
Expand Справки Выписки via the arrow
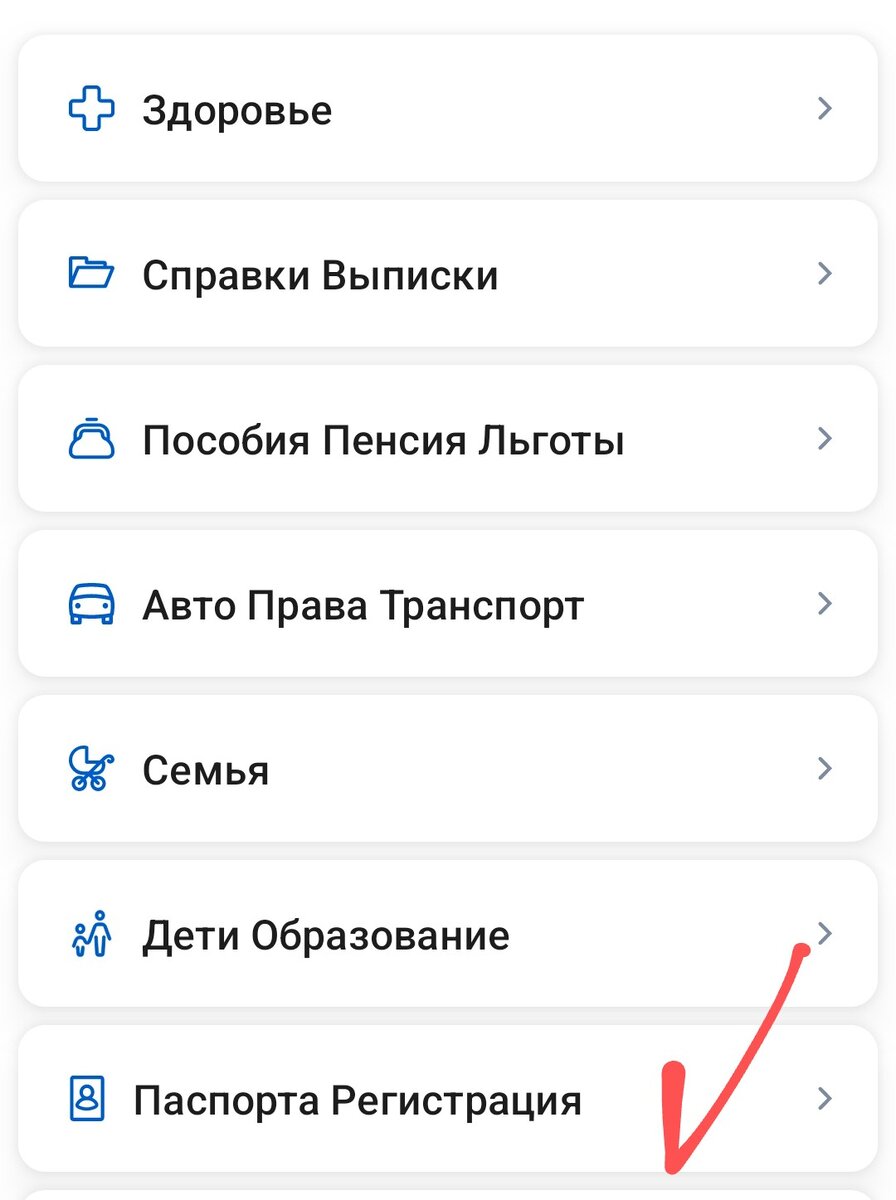(x=824, y=274)
